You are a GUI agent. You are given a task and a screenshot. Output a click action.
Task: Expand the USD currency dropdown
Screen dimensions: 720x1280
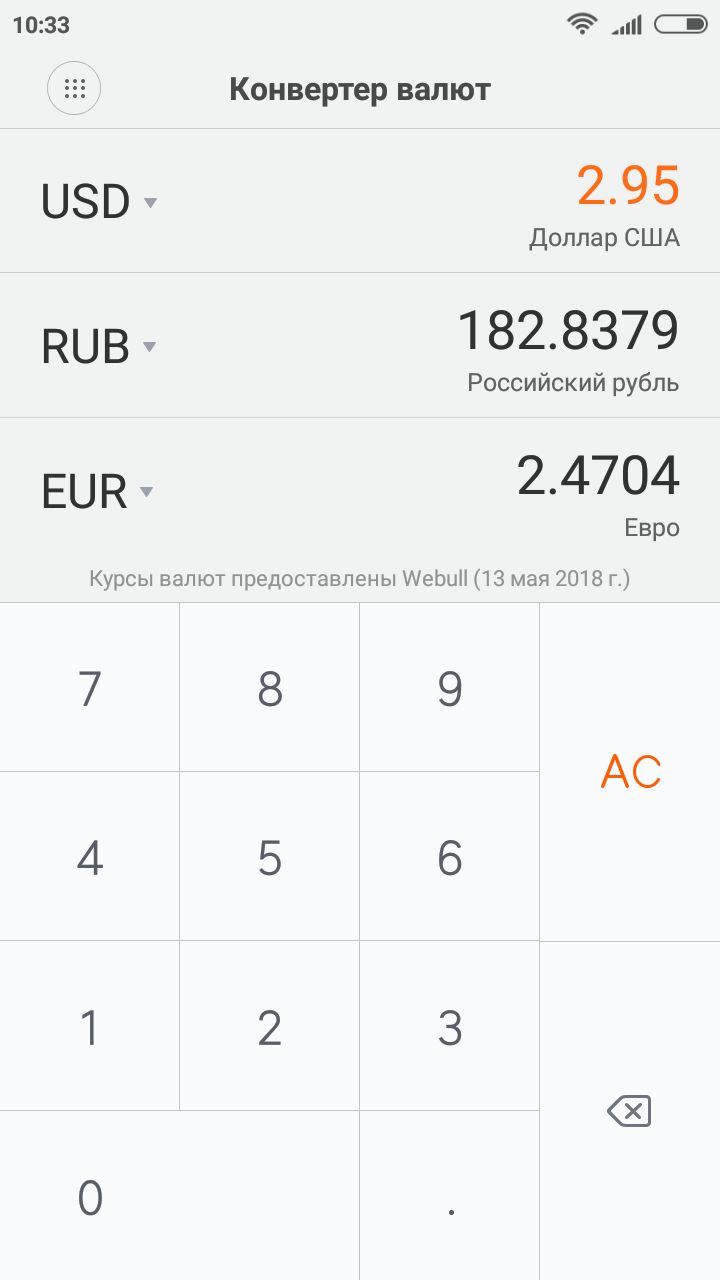(x=99, y=202)
